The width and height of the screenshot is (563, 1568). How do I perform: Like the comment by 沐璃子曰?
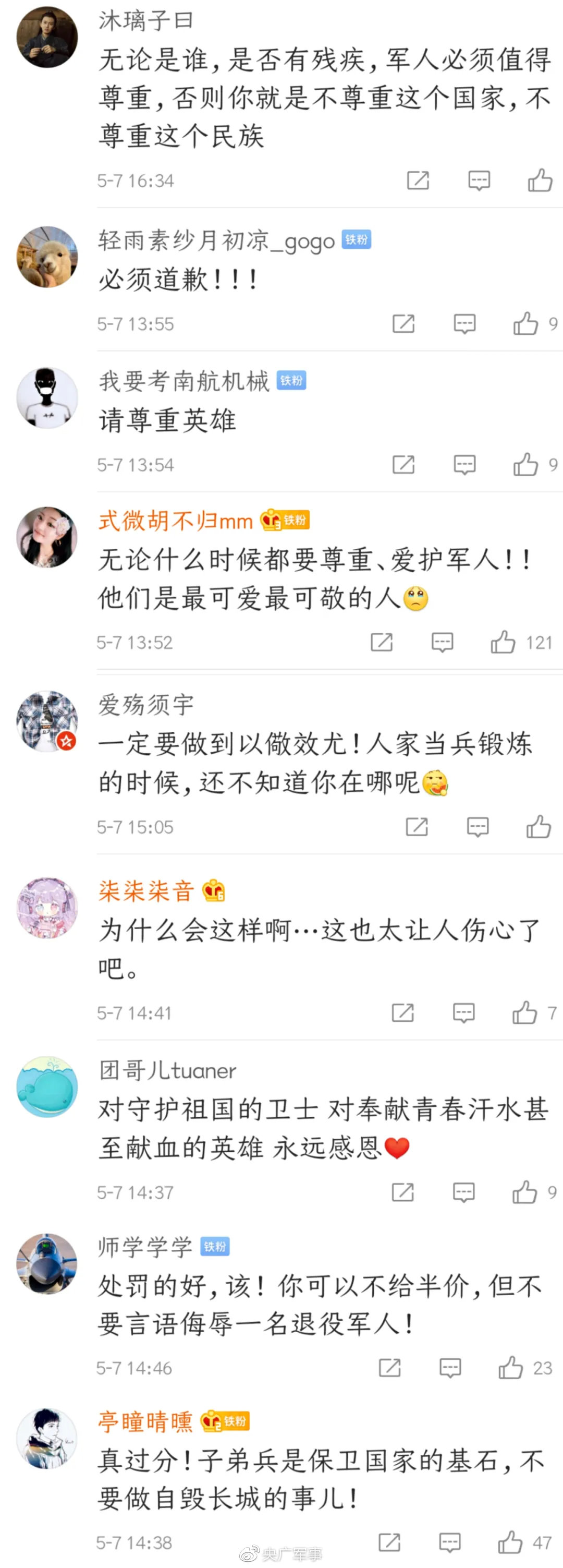(x=540, y=181)
